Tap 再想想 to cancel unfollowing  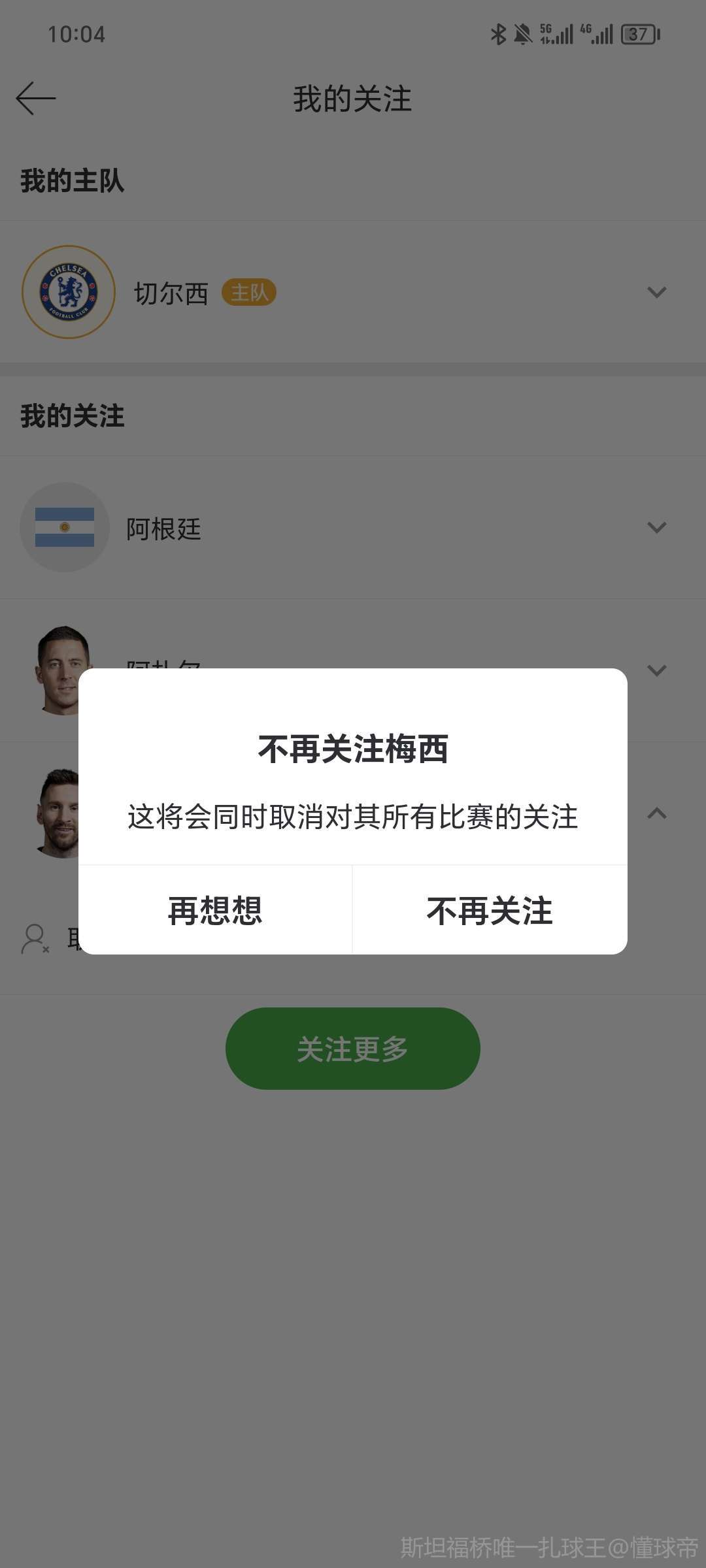pyautogui.click(x=215, y=910)
